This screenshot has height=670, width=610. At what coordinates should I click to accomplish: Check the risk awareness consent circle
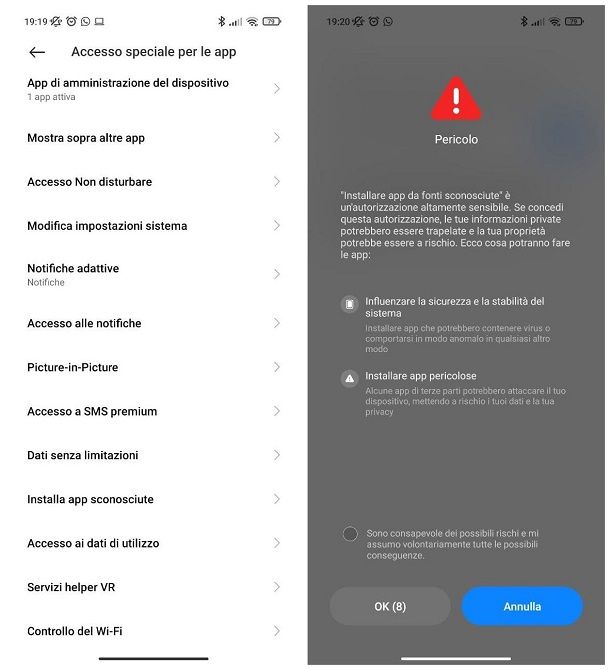pos(350,534)
